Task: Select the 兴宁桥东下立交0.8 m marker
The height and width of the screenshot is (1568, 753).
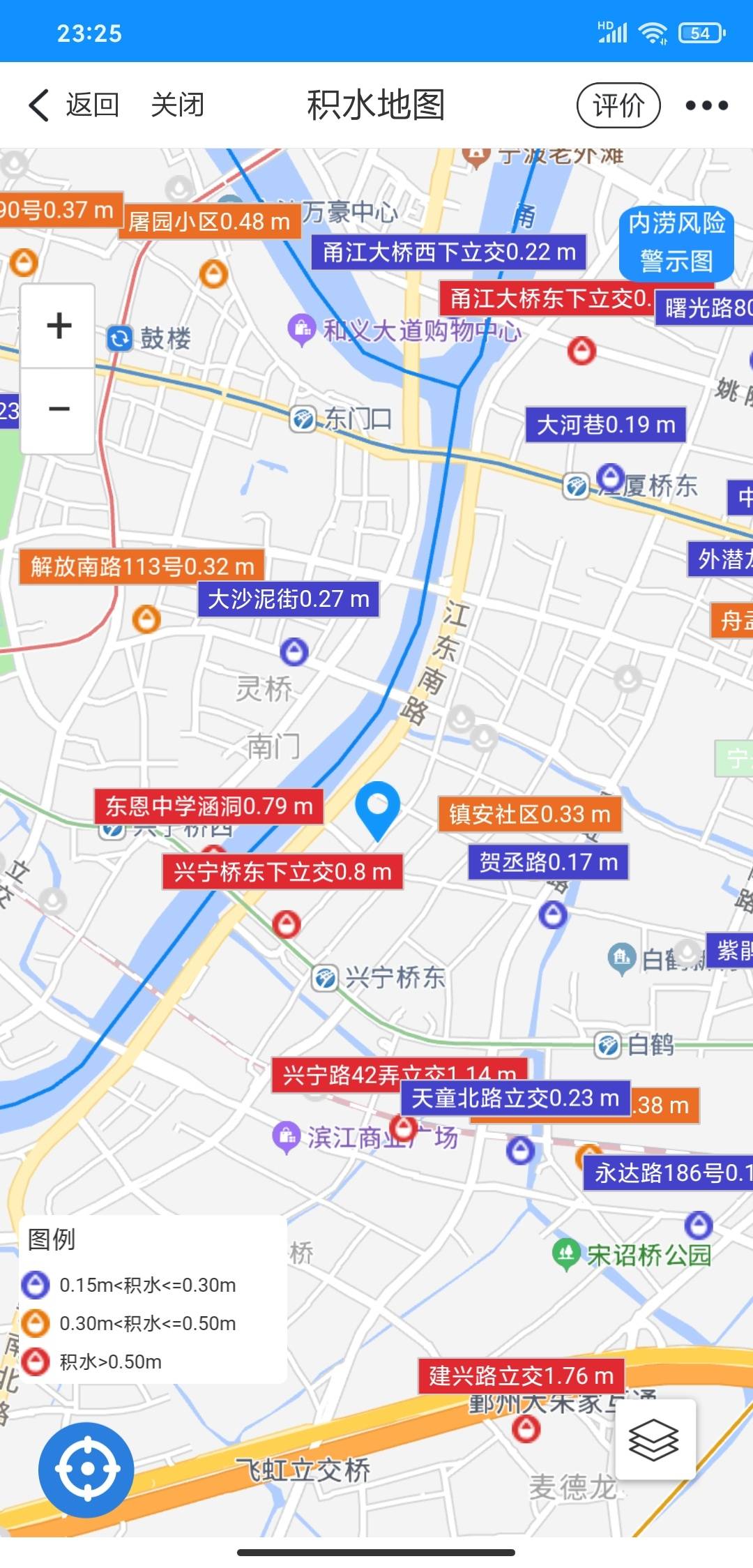Action: pos(282,872)
